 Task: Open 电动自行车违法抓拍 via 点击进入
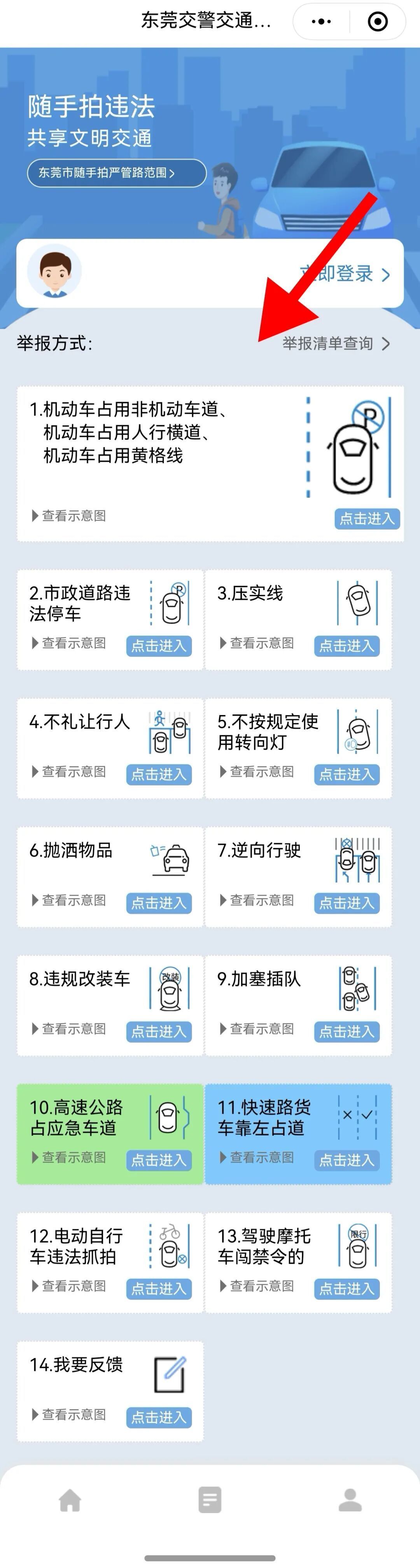pyautogui.click(x=159, y=1289)
